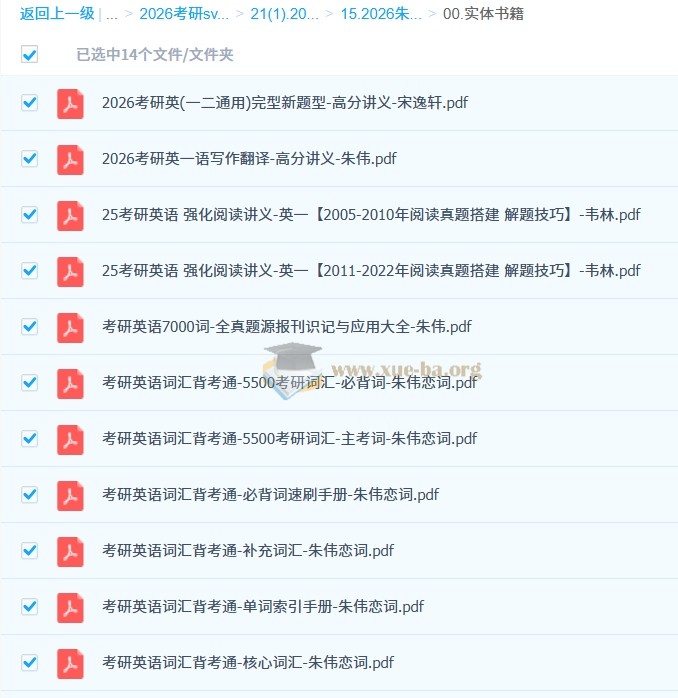
Task: Open 核心词汇-朱伟恋词.pdf file
Action: 247,662
